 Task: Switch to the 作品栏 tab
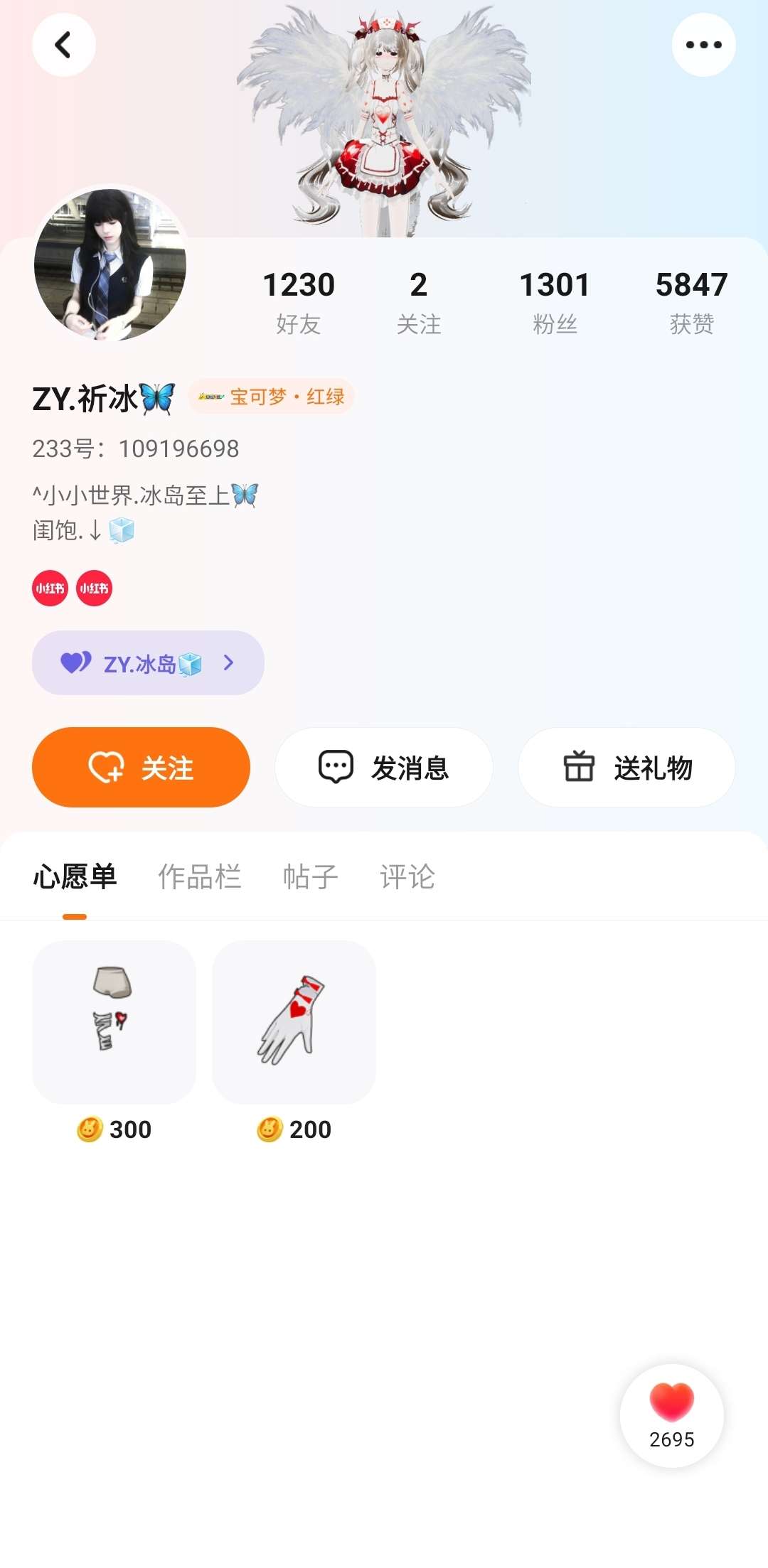tap(199, 876)
